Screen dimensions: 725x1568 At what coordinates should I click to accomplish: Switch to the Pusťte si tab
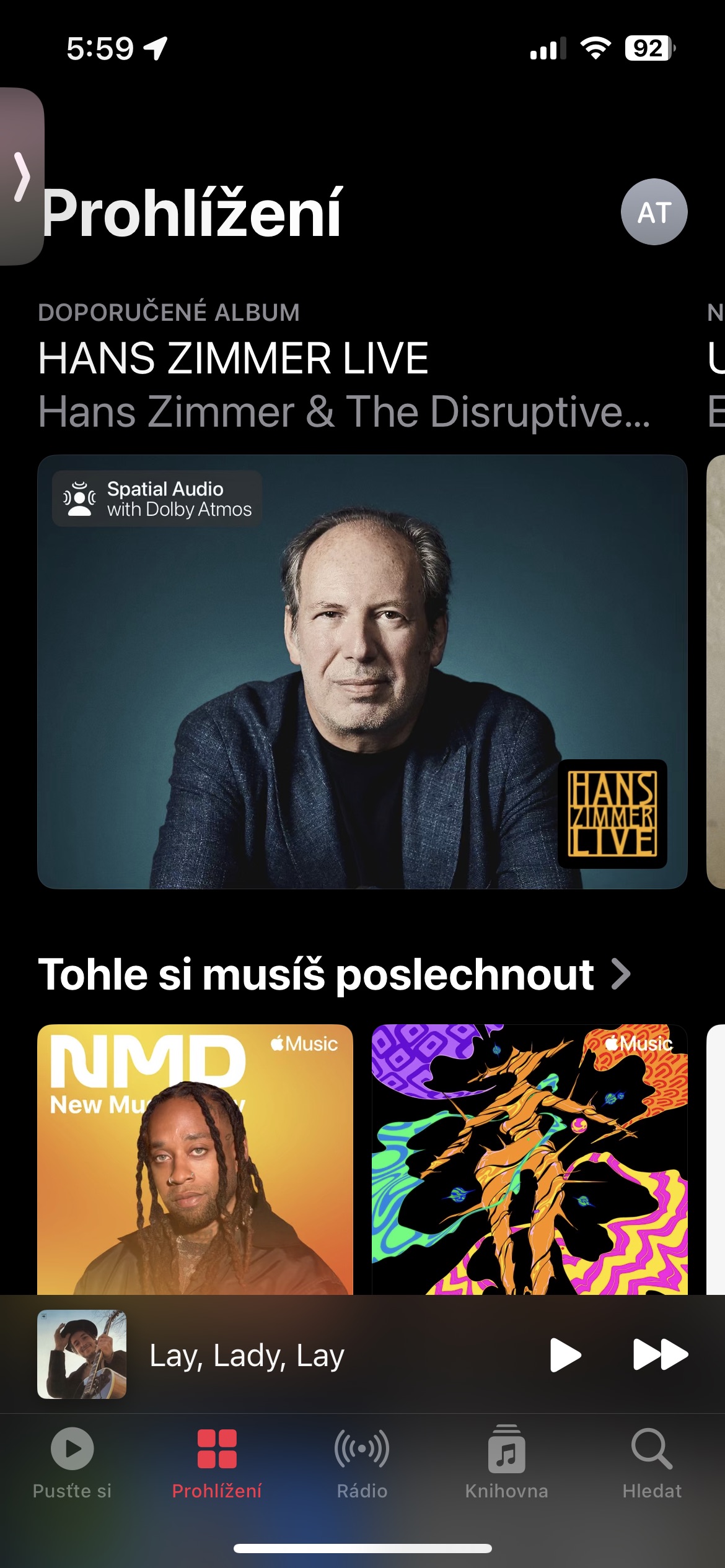[72, 1463]
